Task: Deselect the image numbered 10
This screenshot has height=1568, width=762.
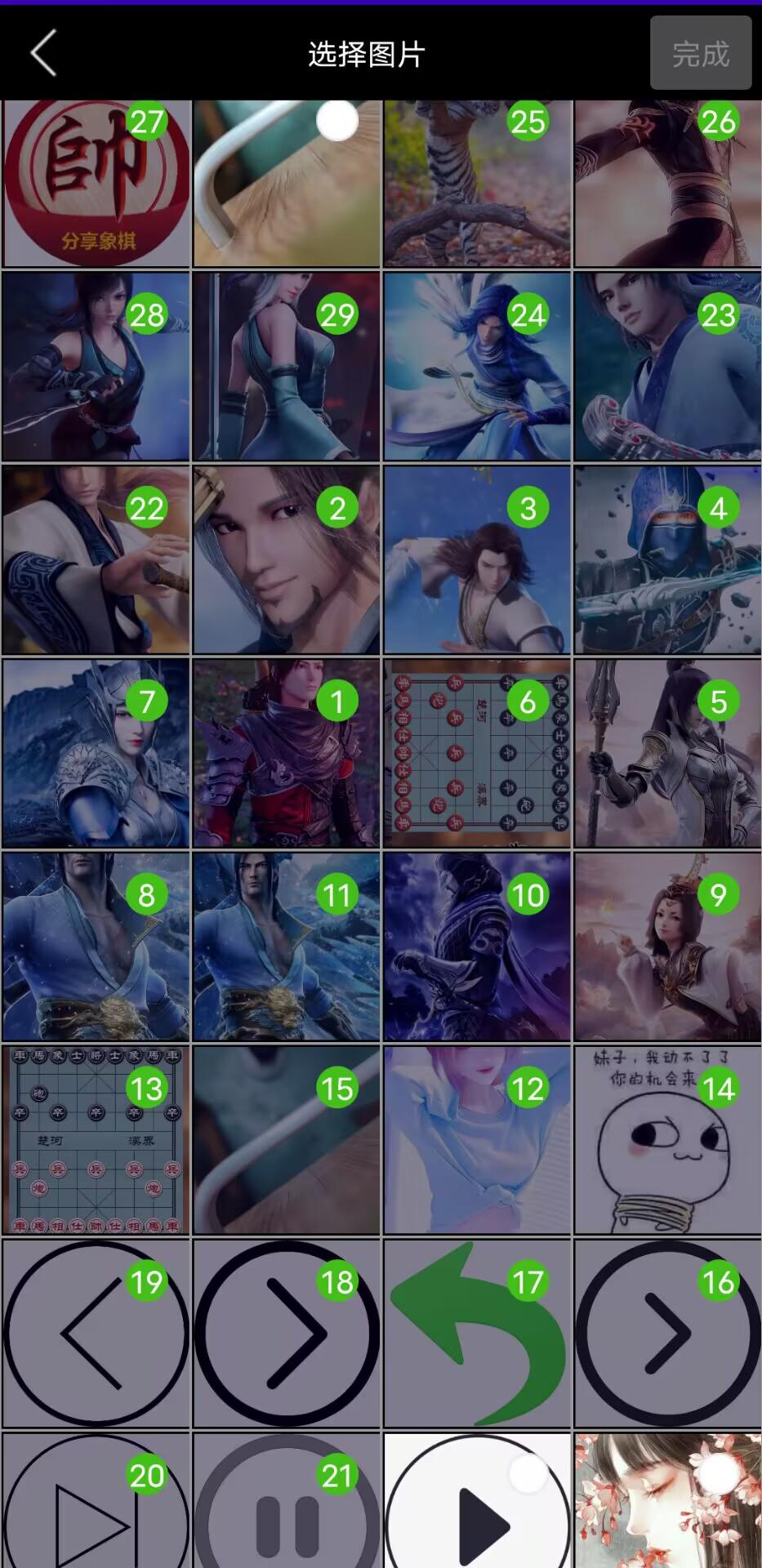Action: click(528, 895)
